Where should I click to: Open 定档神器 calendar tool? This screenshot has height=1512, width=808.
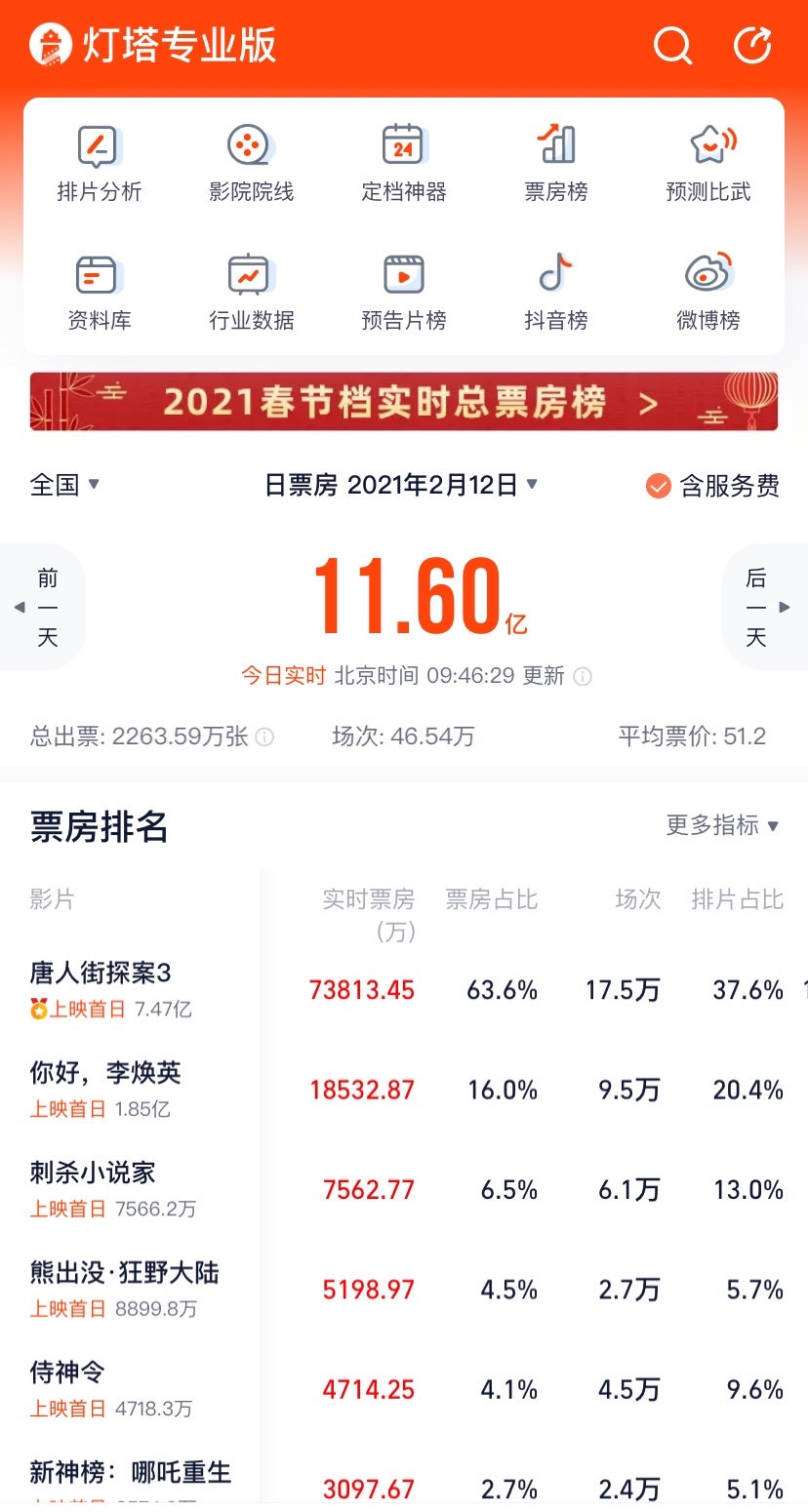pyautogui.click(x=403, y=163)
